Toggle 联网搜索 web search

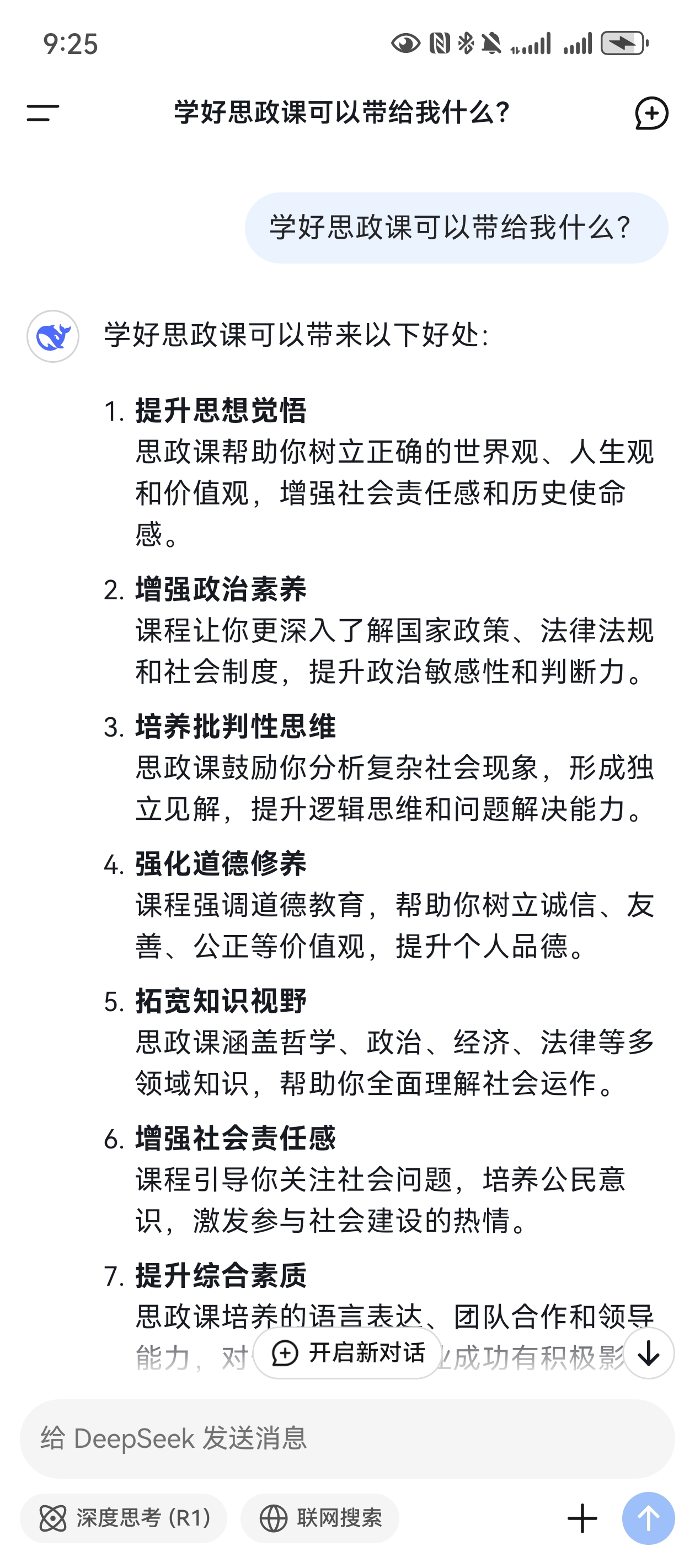[x=320, y=1518]
